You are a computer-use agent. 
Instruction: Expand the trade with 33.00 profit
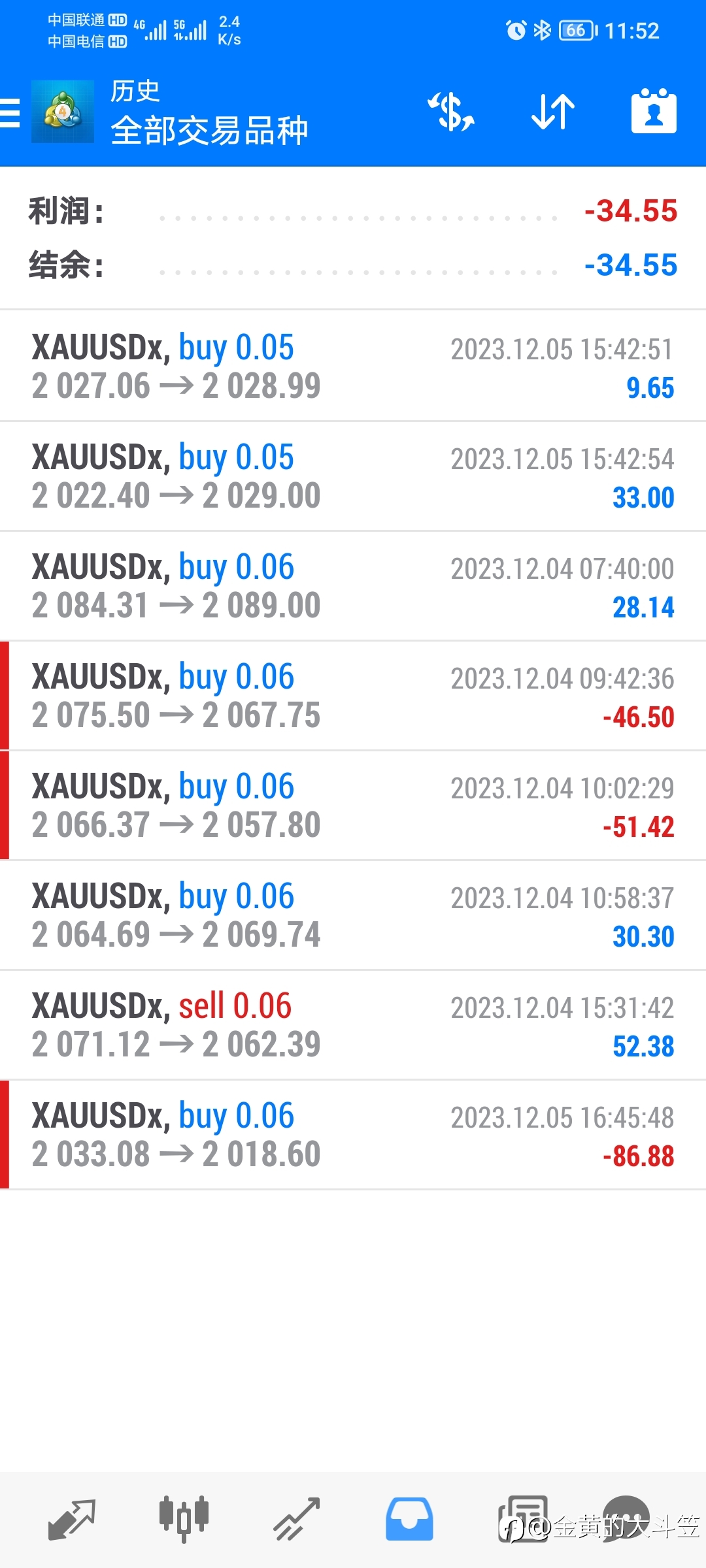pyautogui.click(x=353, y=476)
